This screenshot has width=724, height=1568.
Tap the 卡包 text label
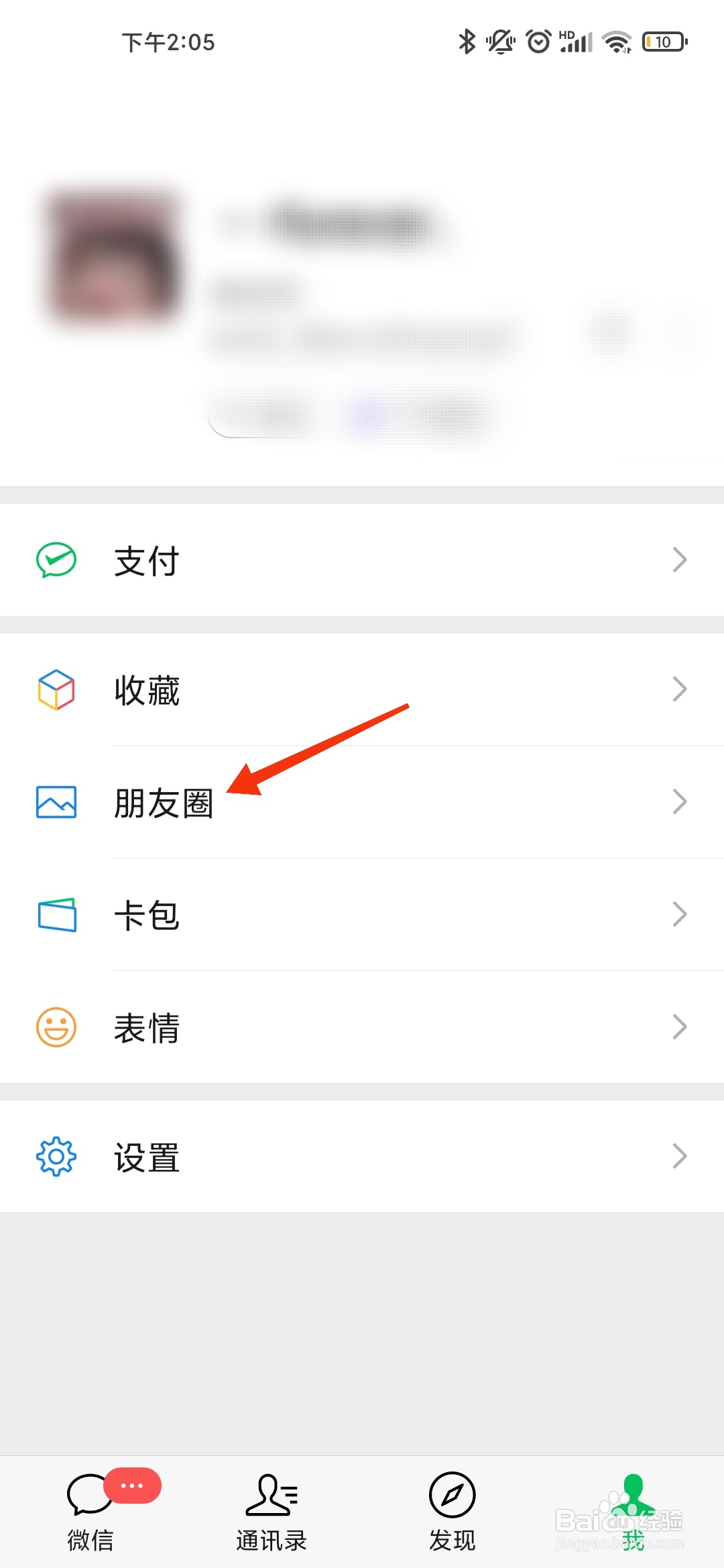[x=146, y=917]
